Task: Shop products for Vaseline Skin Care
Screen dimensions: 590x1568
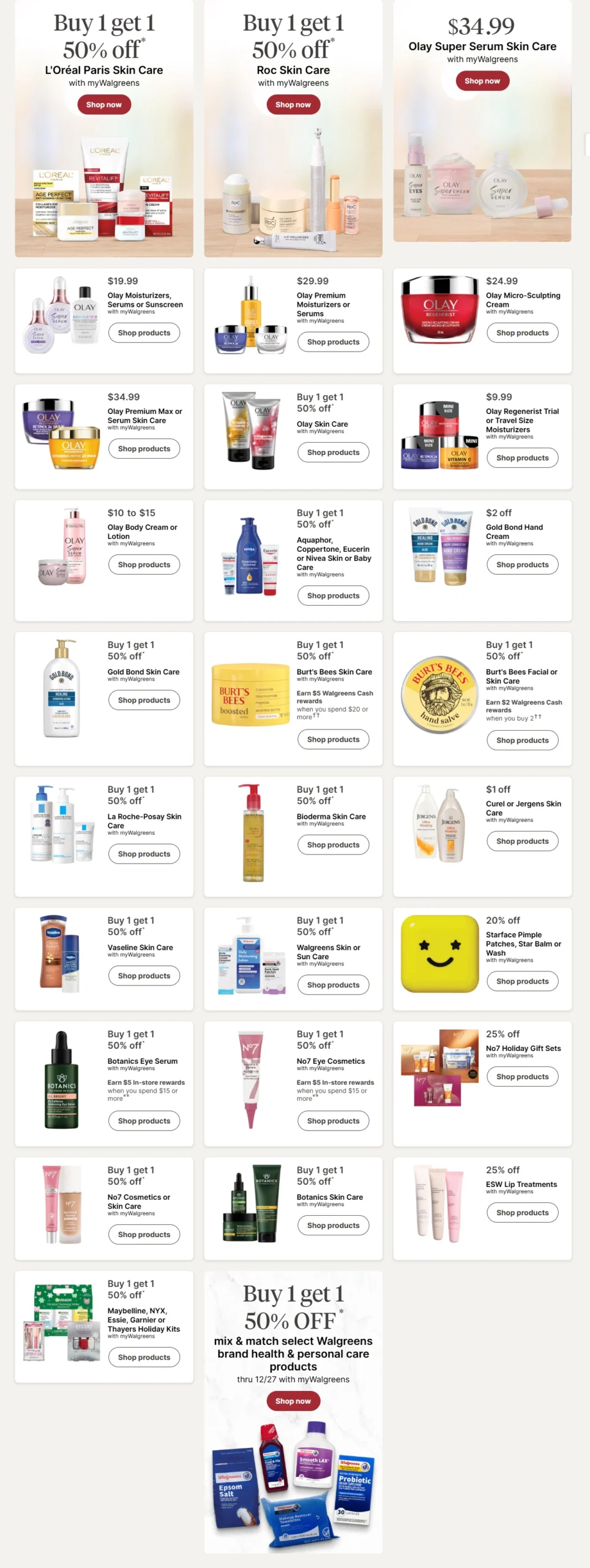Action: click(144, 976)
